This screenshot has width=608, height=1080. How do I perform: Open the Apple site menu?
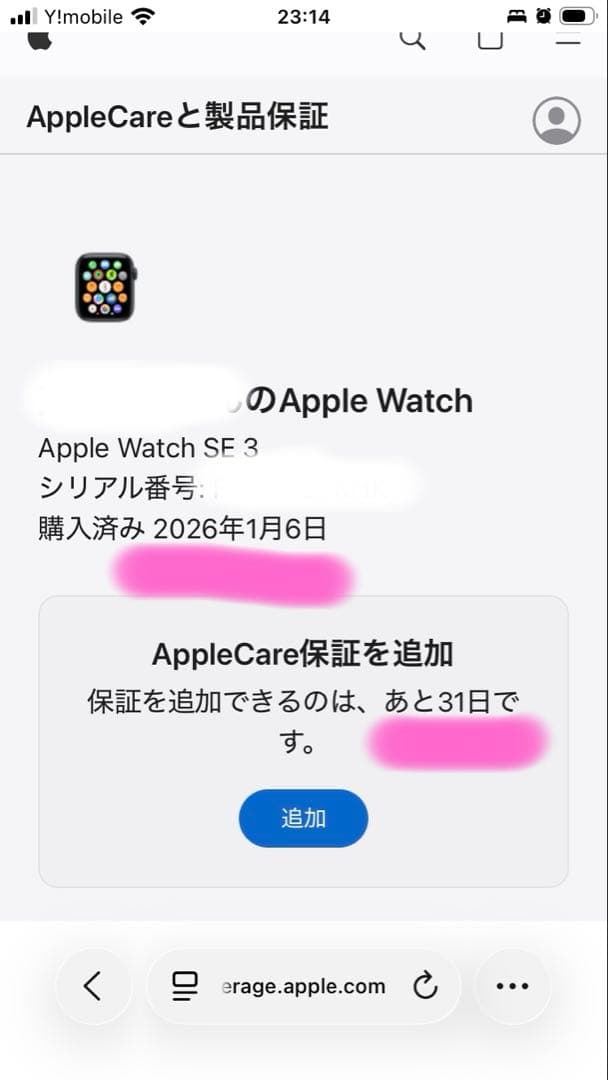click(567, 40)
